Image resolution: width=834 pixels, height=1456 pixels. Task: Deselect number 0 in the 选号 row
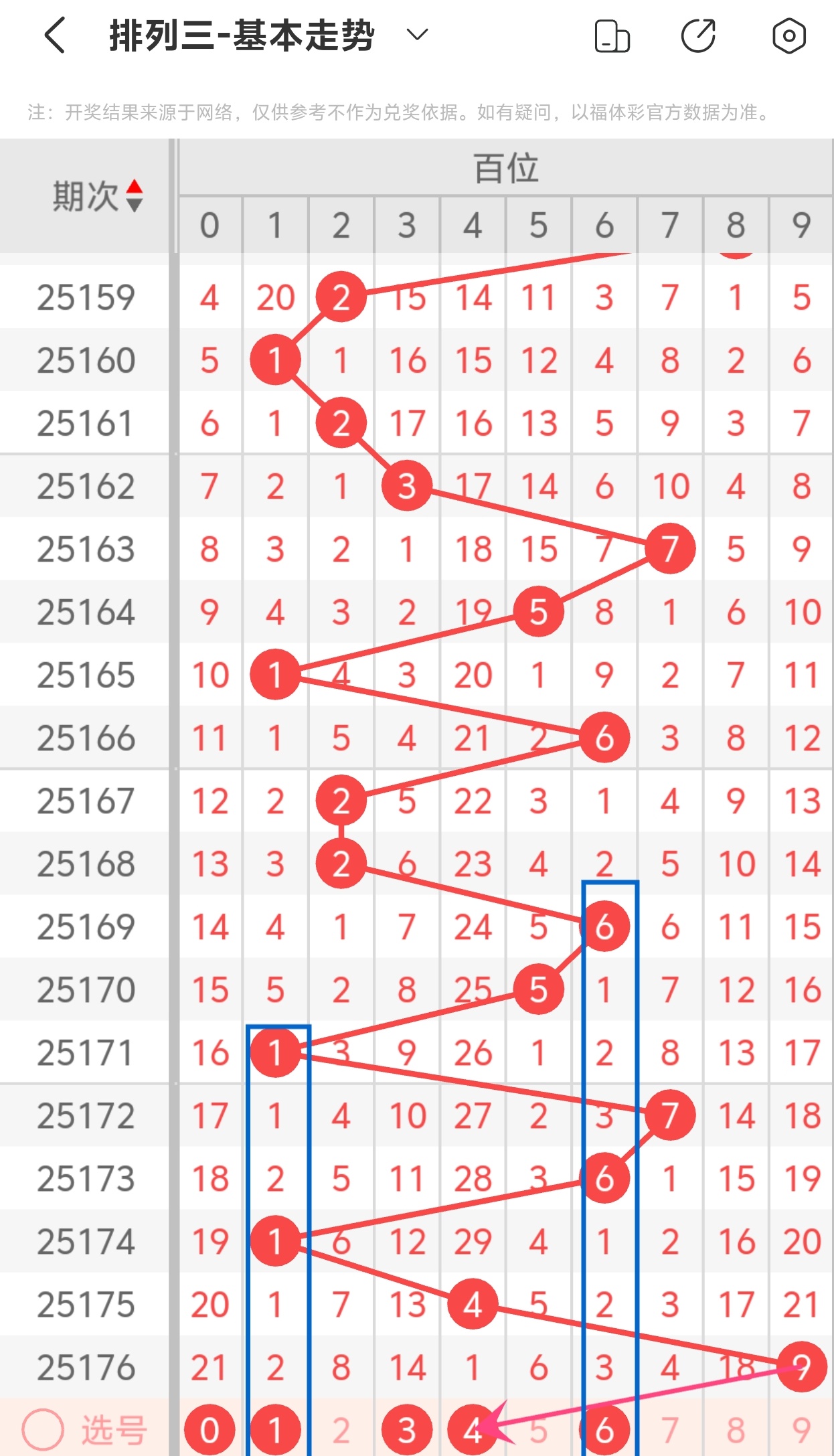(x=210, y=1431)
